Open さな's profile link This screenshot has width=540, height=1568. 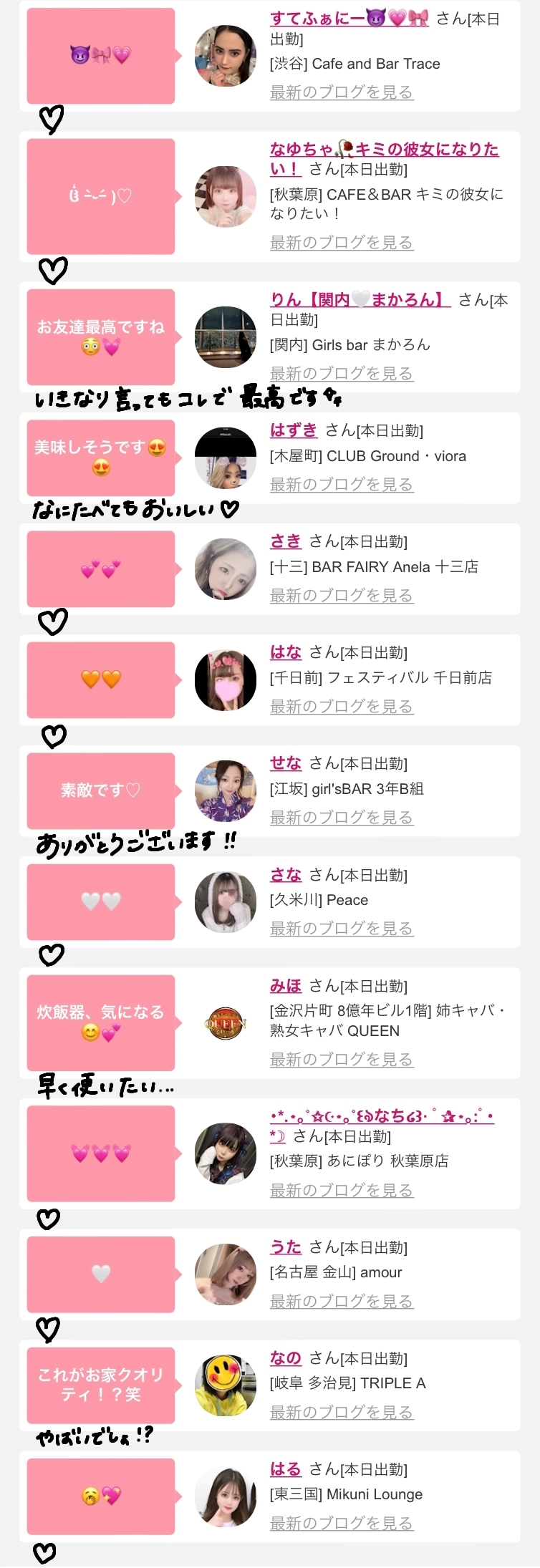coord(286,874)
